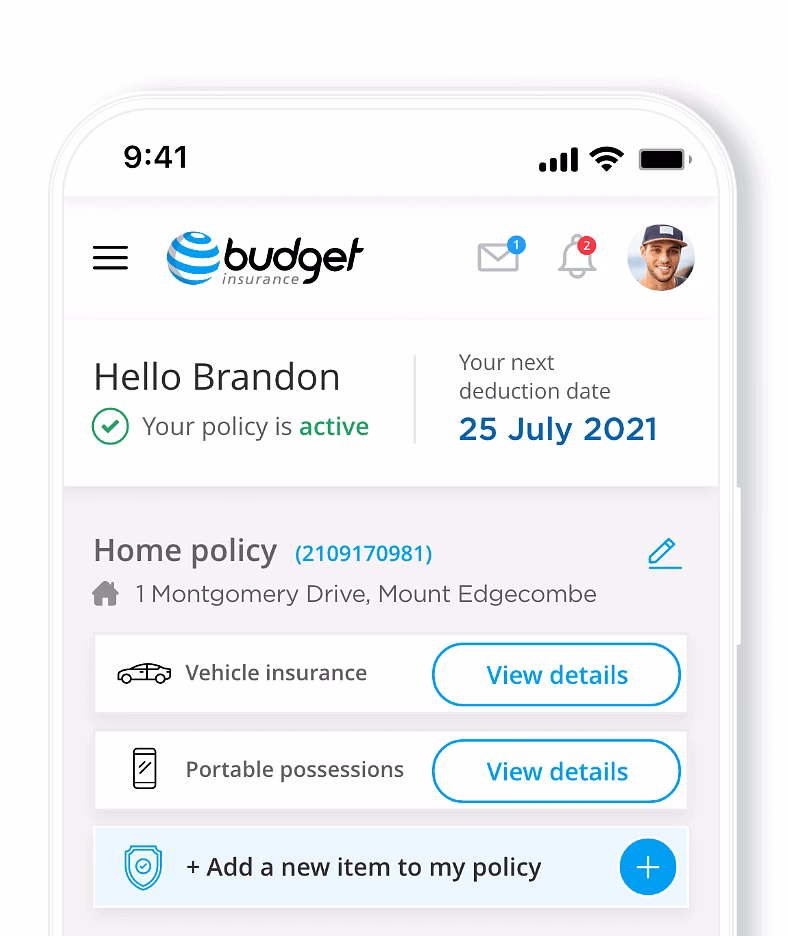The height and width of the screenshot is (936, 788).
Task: Click the Home policy heading
Action: [185, 550]
